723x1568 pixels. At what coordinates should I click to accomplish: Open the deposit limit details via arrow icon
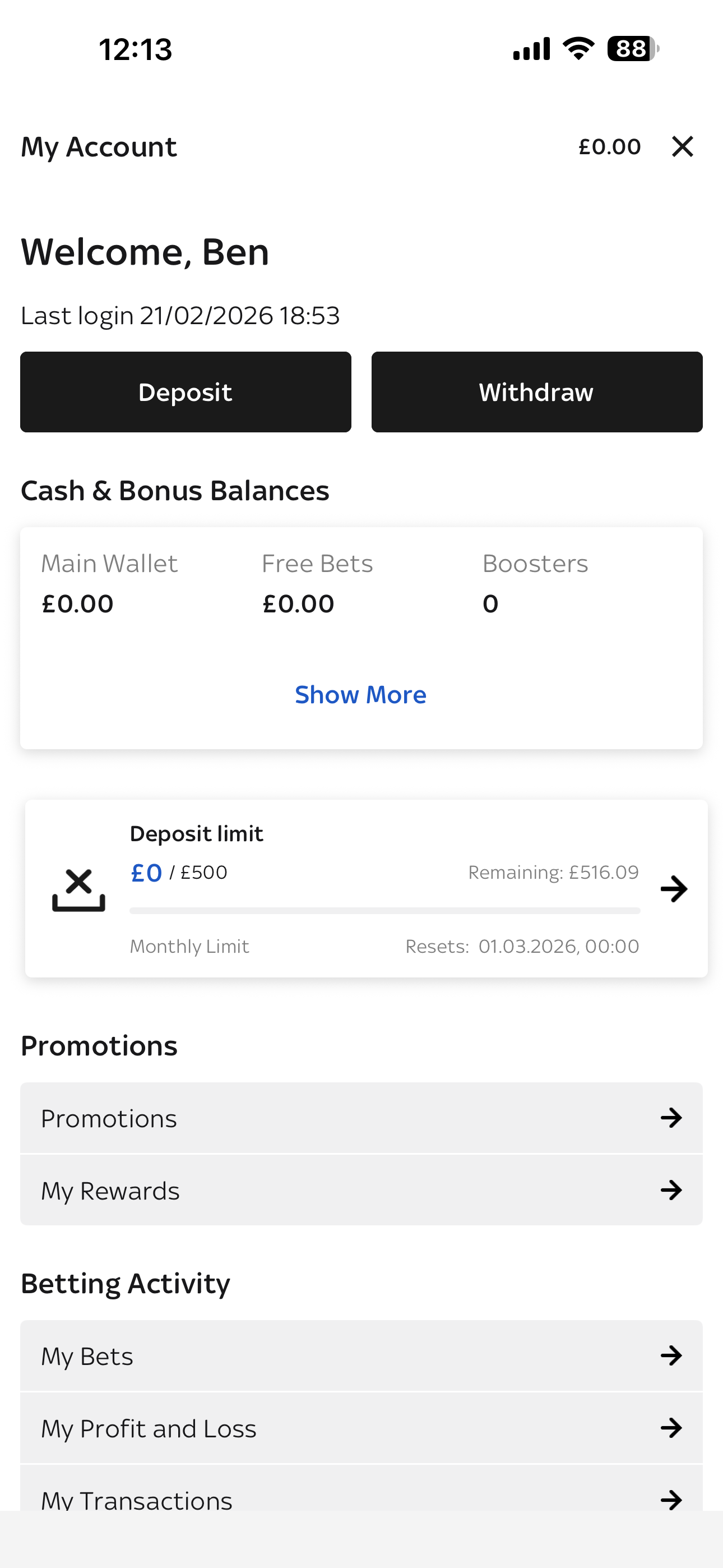click(x=674, y=889)
